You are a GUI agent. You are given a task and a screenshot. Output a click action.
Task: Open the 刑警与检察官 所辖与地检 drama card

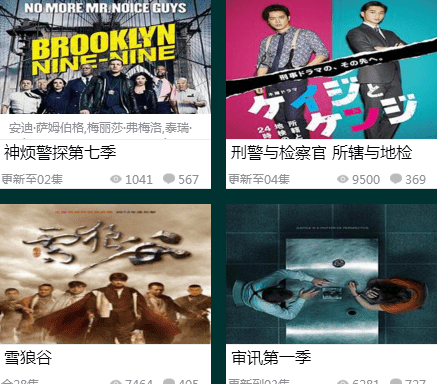click(x=331, y=94)
